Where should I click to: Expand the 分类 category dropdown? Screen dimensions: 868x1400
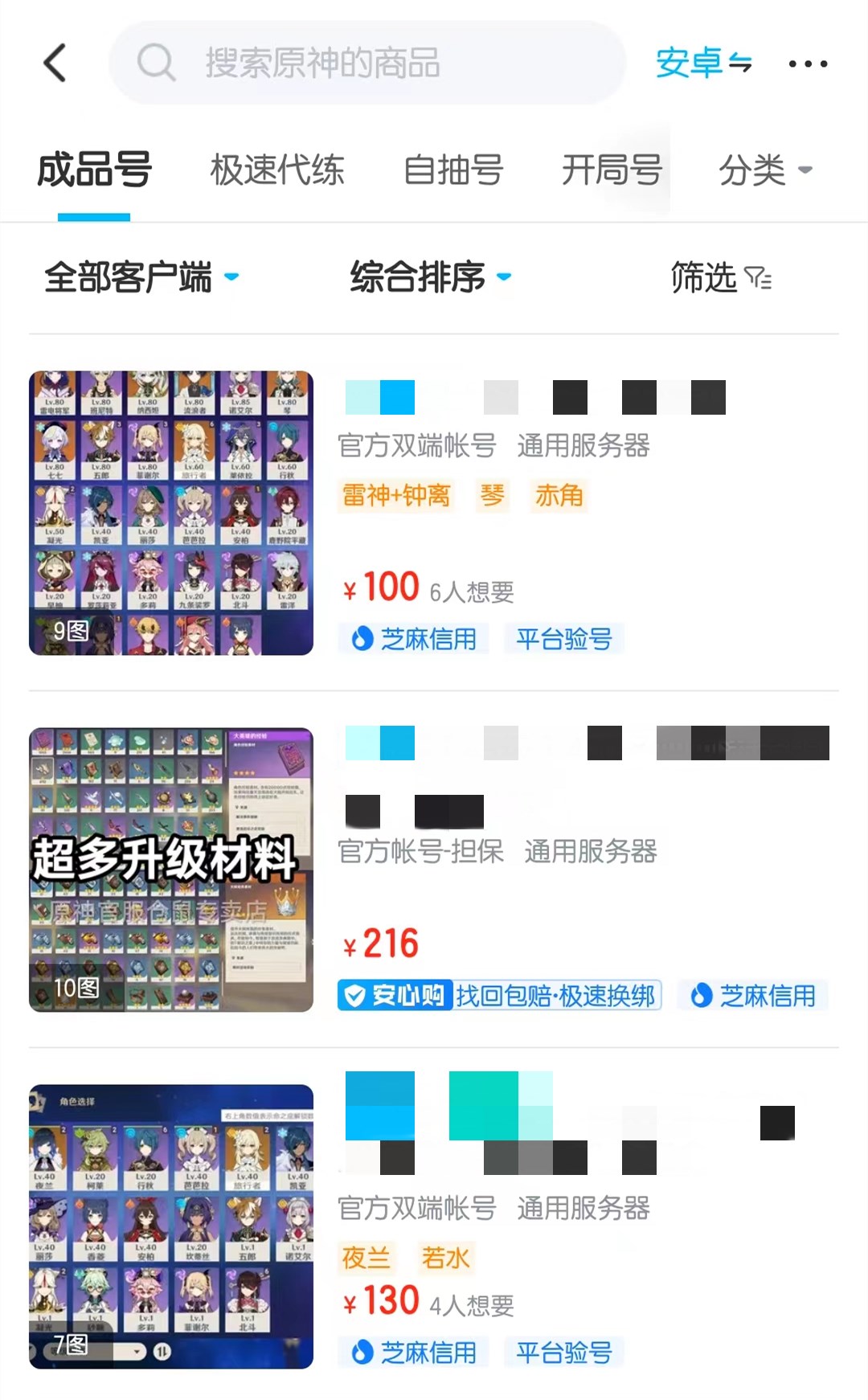764,170
